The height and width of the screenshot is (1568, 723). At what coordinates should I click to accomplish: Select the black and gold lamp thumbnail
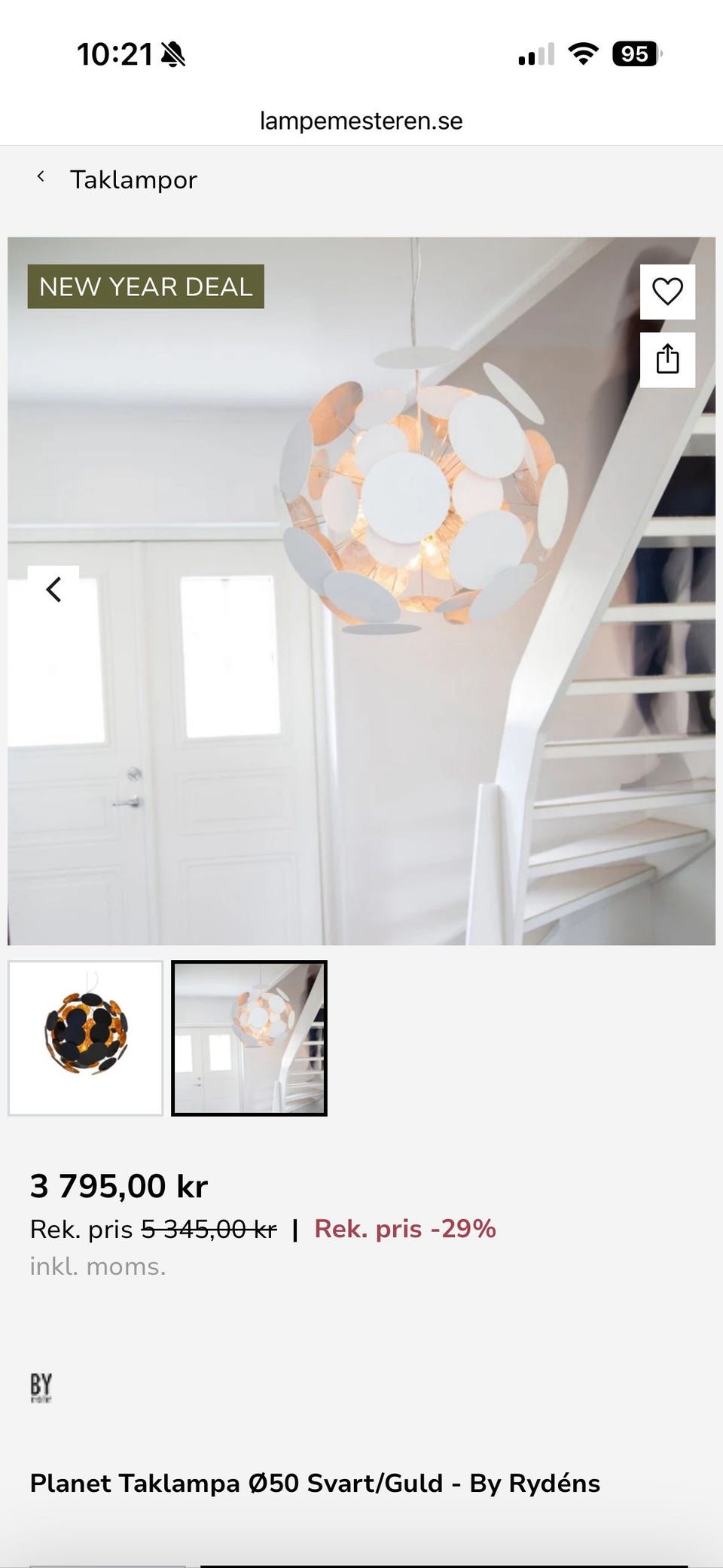pos(86,1038)
